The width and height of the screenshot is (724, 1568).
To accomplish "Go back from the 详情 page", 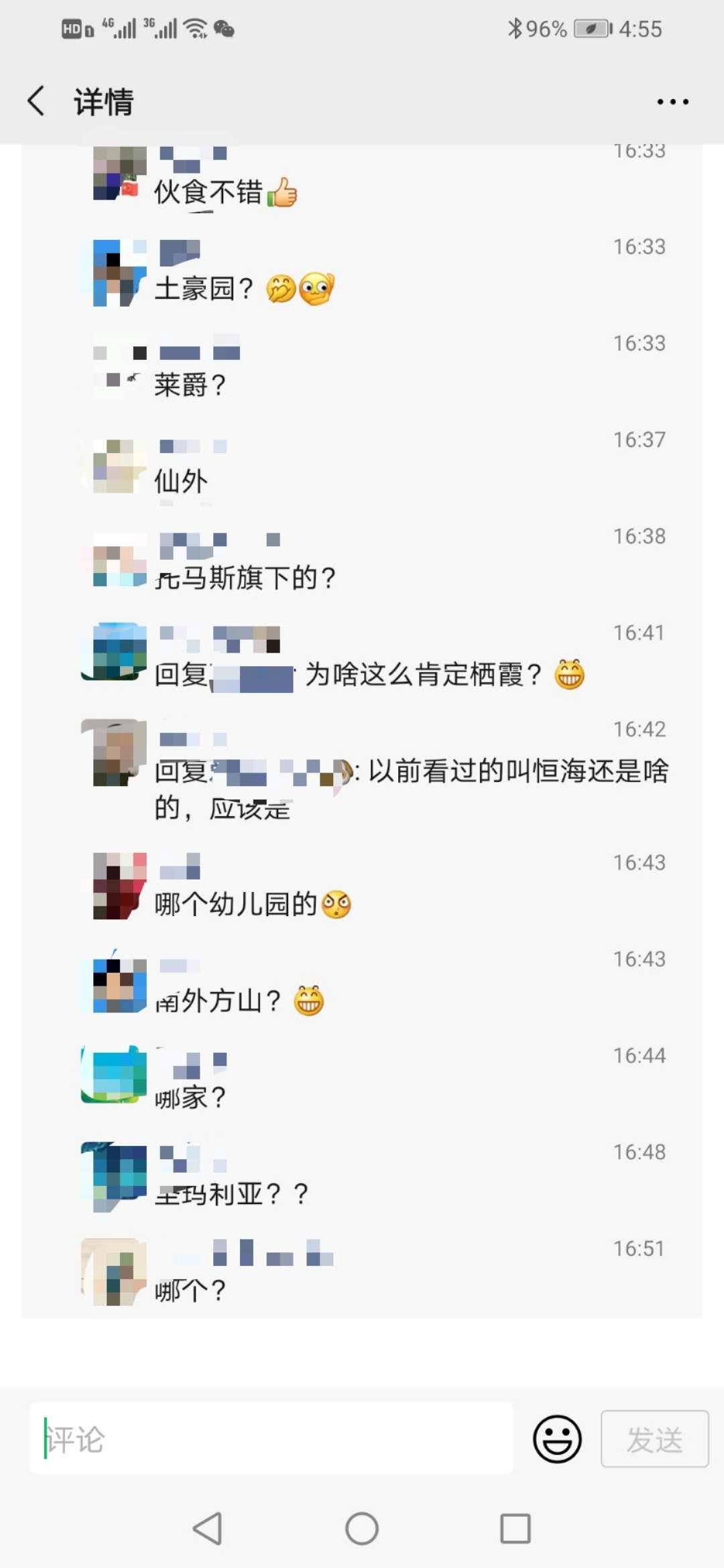I will click(37, 101).
